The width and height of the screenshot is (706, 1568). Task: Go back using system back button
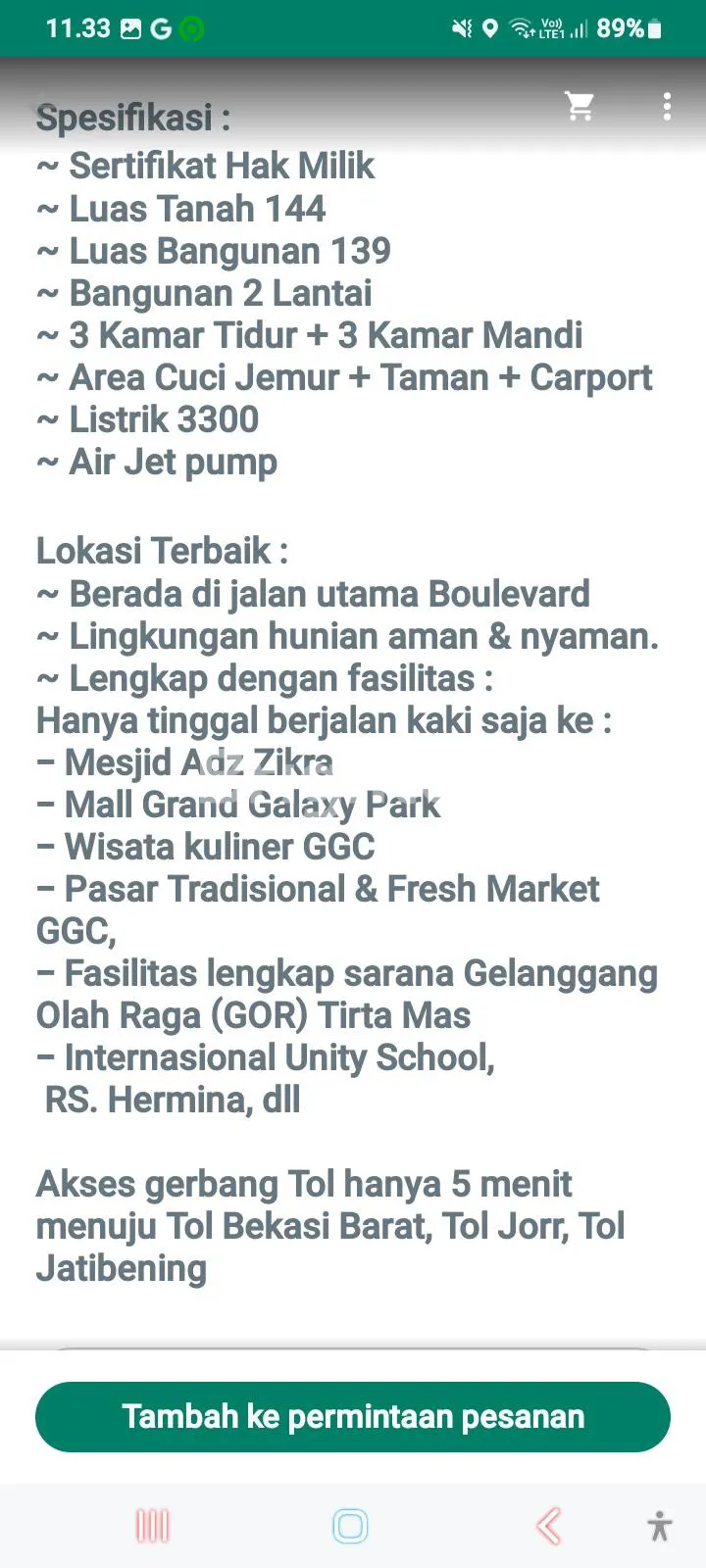[549, 1526]
